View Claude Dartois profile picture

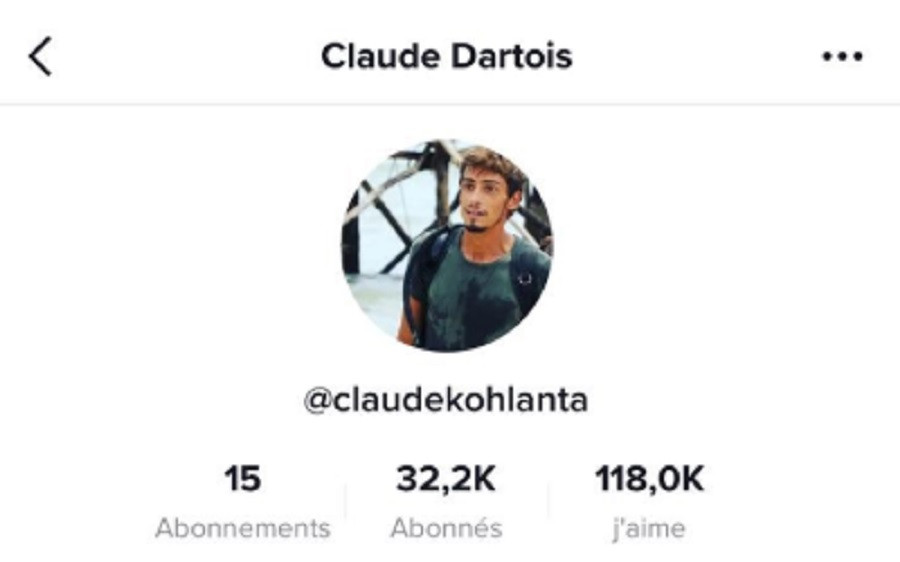[447, 246]
